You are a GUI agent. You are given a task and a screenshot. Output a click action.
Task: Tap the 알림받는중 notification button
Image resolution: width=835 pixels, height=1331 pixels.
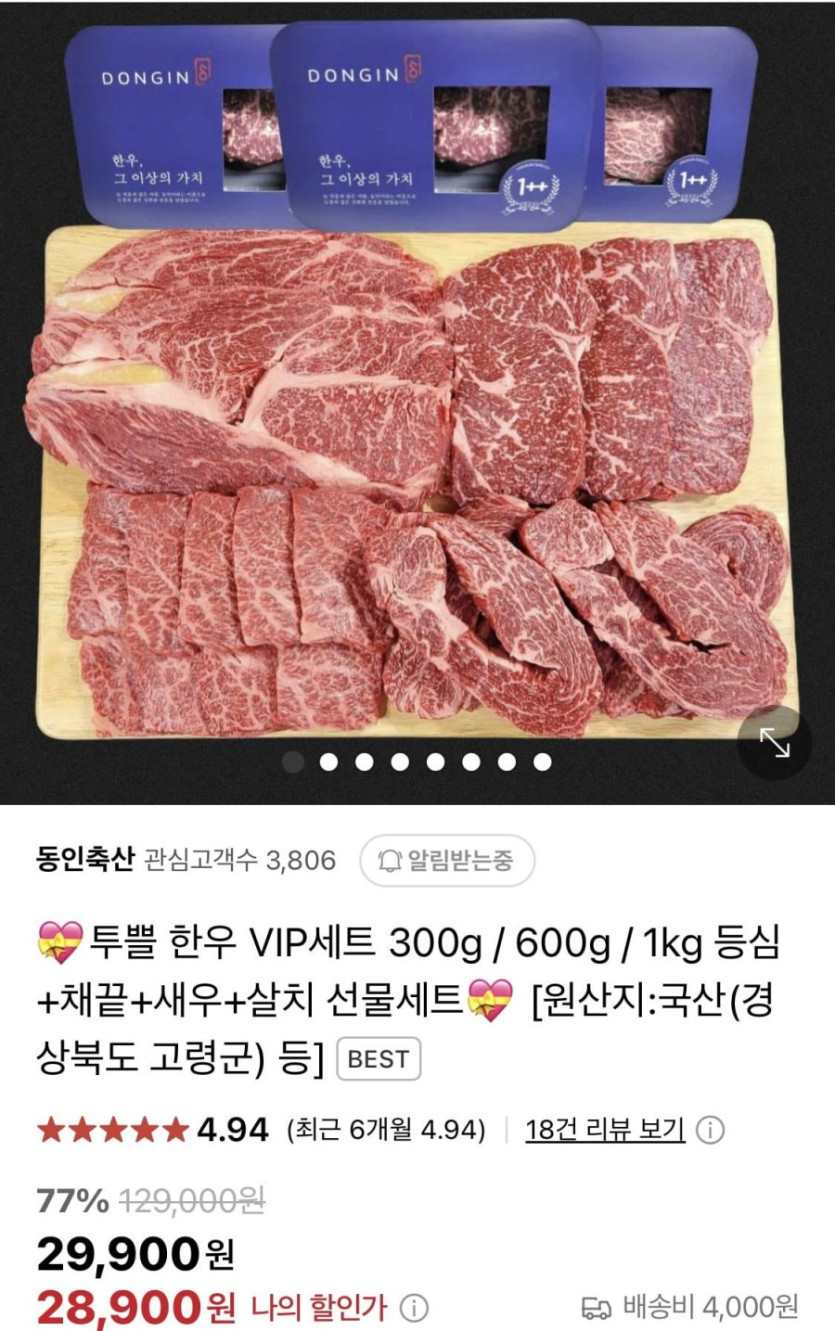(447, 861)
